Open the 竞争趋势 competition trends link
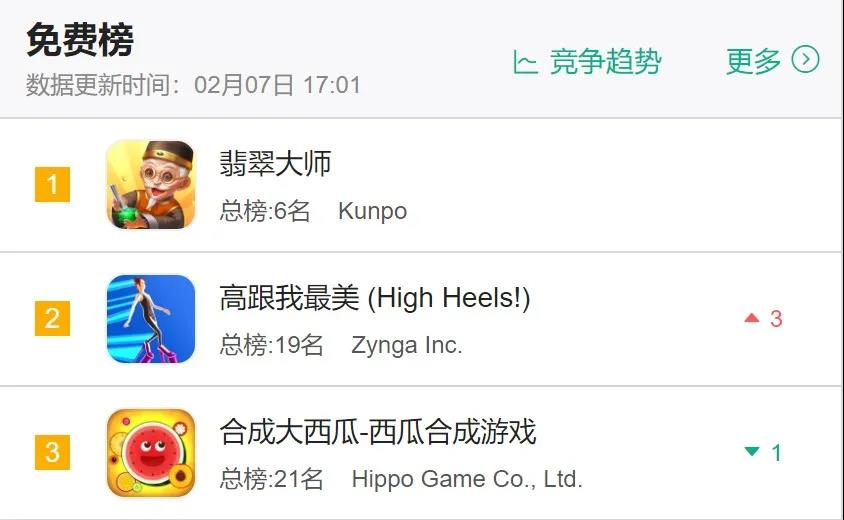The image size is (844, 520). pos(588,62)
